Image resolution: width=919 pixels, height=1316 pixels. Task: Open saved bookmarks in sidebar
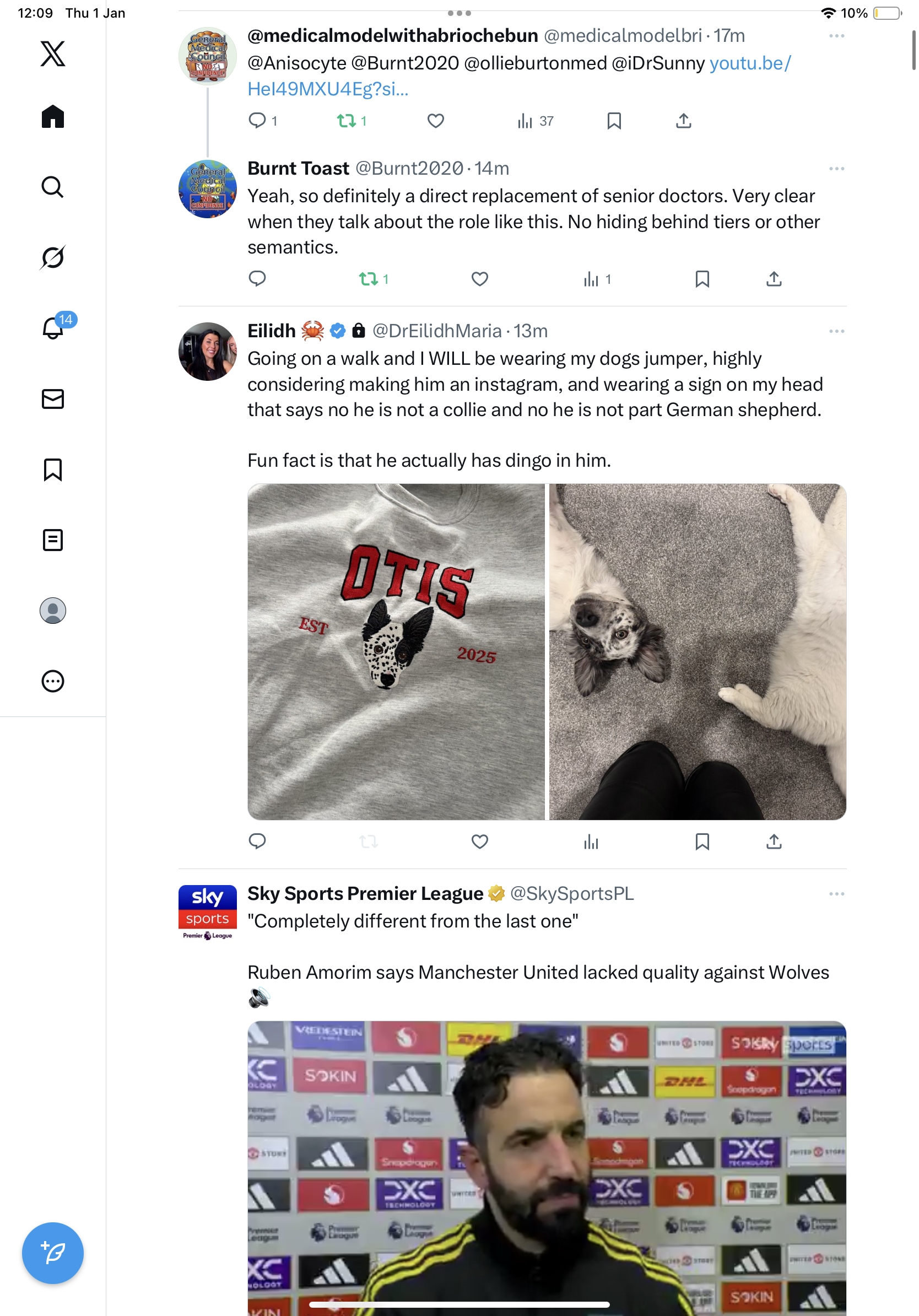[53, 470]
